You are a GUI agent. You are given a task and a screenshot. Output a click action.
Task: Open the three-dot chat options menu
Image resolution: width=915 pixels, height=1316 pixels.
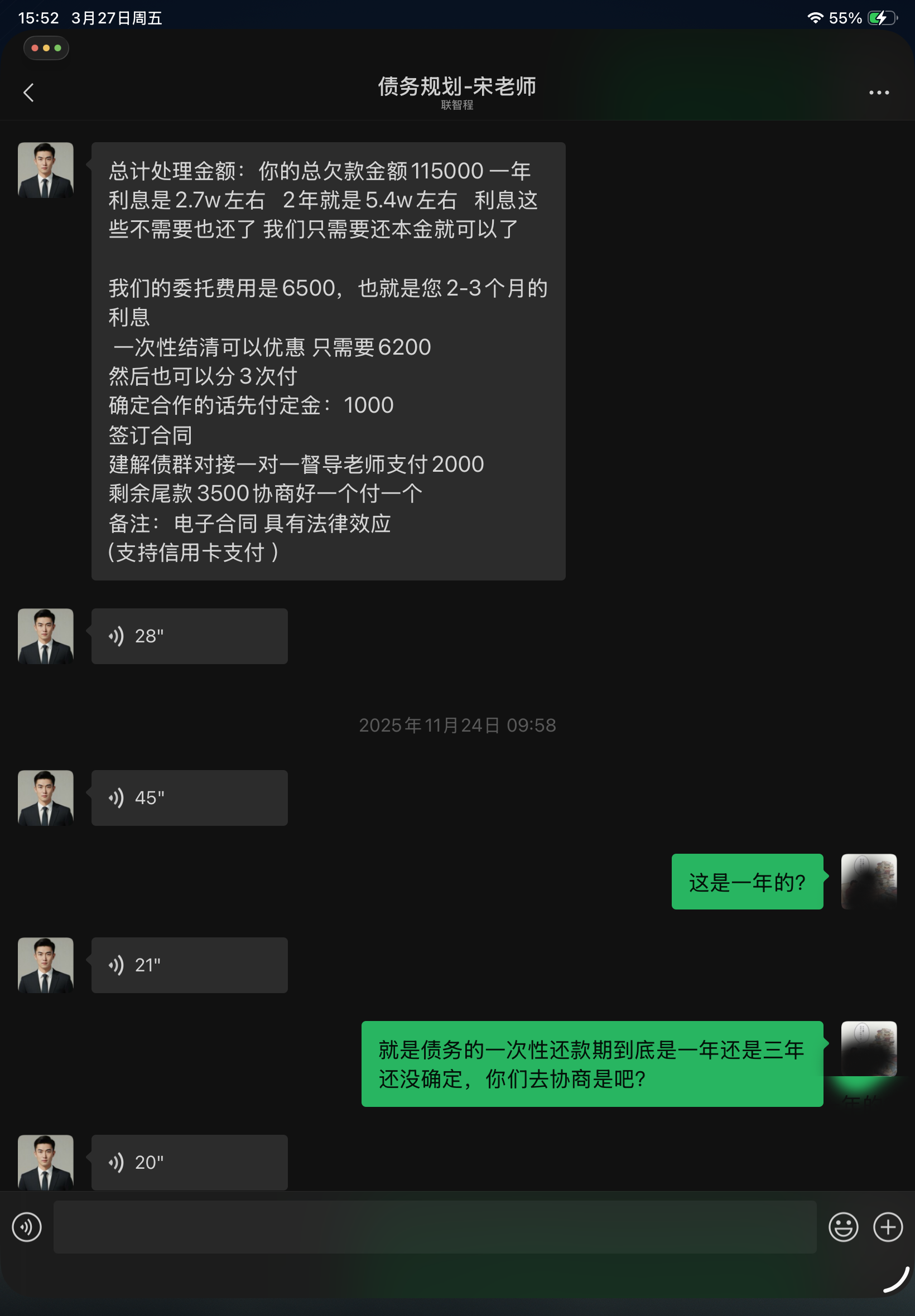pos(878,92)
